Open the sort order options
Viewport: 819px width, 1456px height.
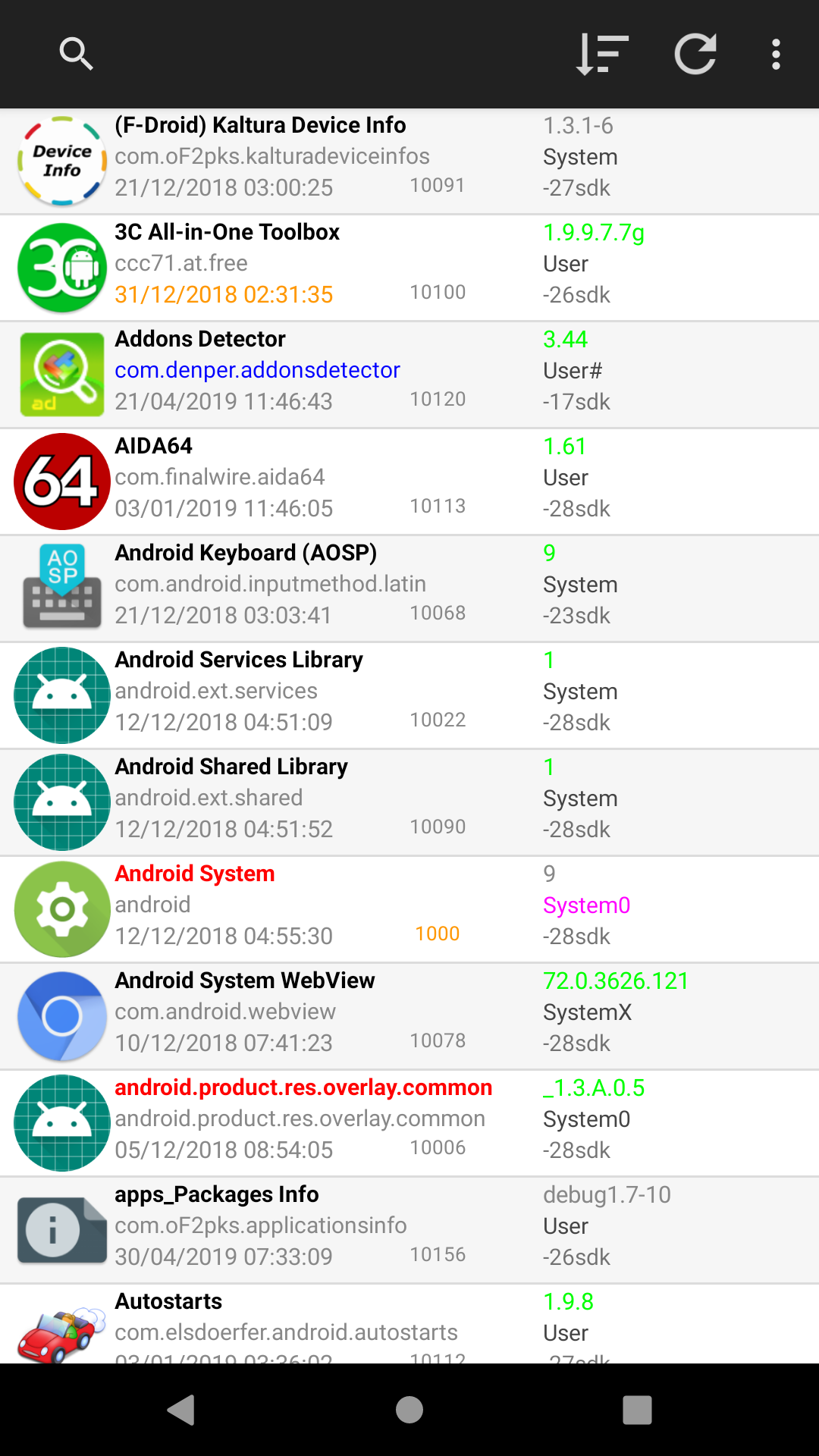tap(602, 54)
